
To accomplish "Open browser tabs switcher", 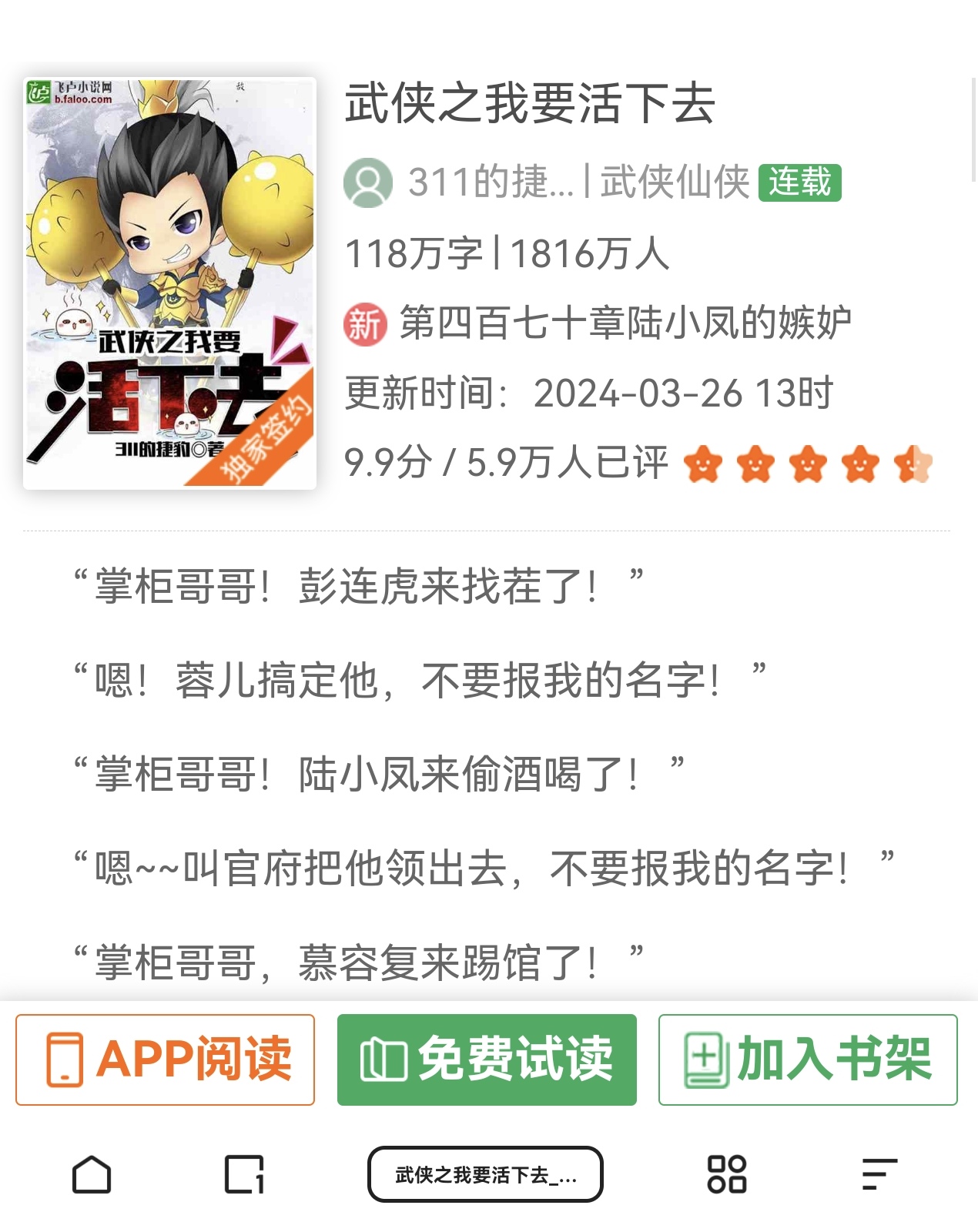I will [x=244, y=1175].
